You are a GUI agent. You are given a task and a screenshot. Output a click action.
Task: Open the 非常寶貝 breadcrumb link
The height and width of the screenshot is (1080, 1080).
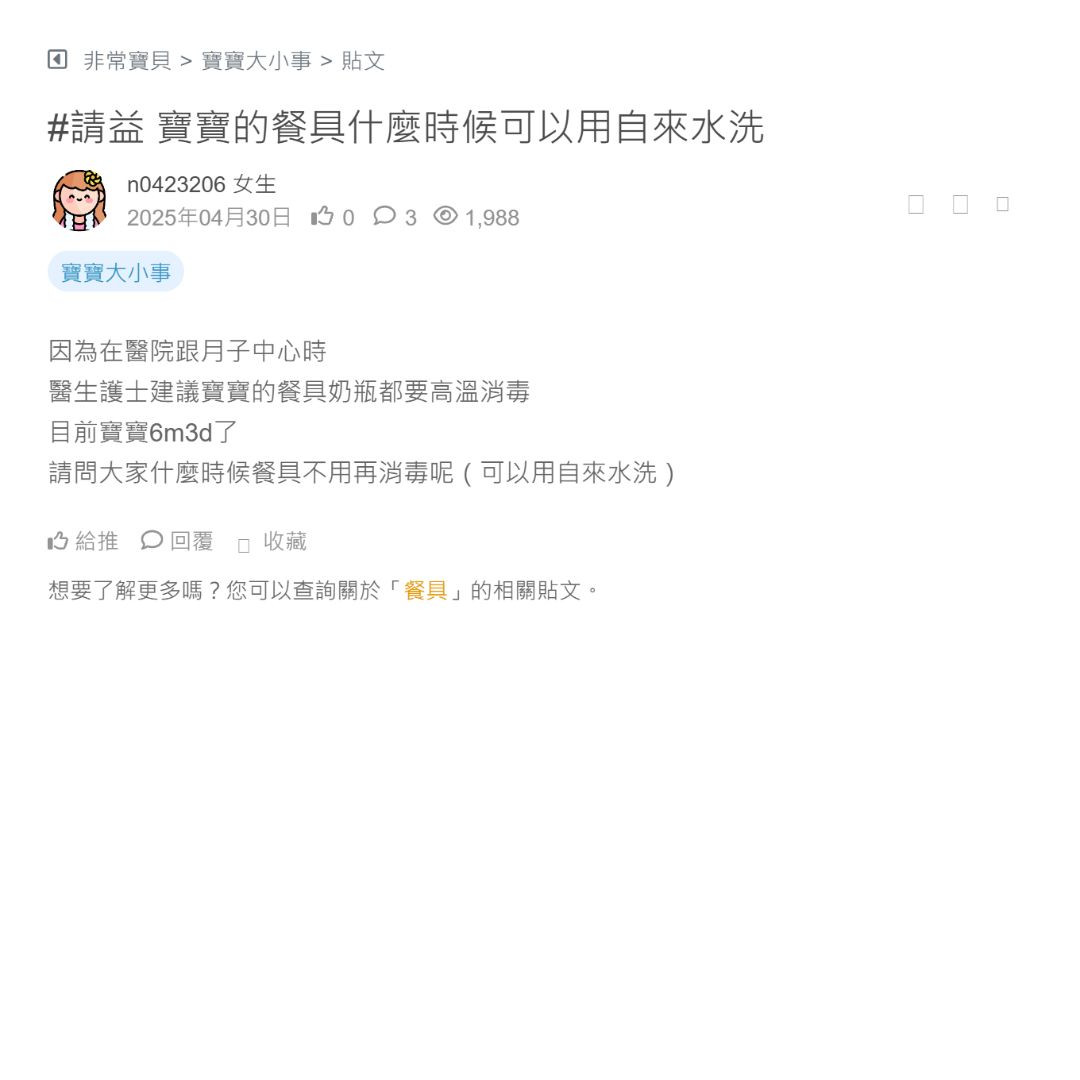coord(127,61)
